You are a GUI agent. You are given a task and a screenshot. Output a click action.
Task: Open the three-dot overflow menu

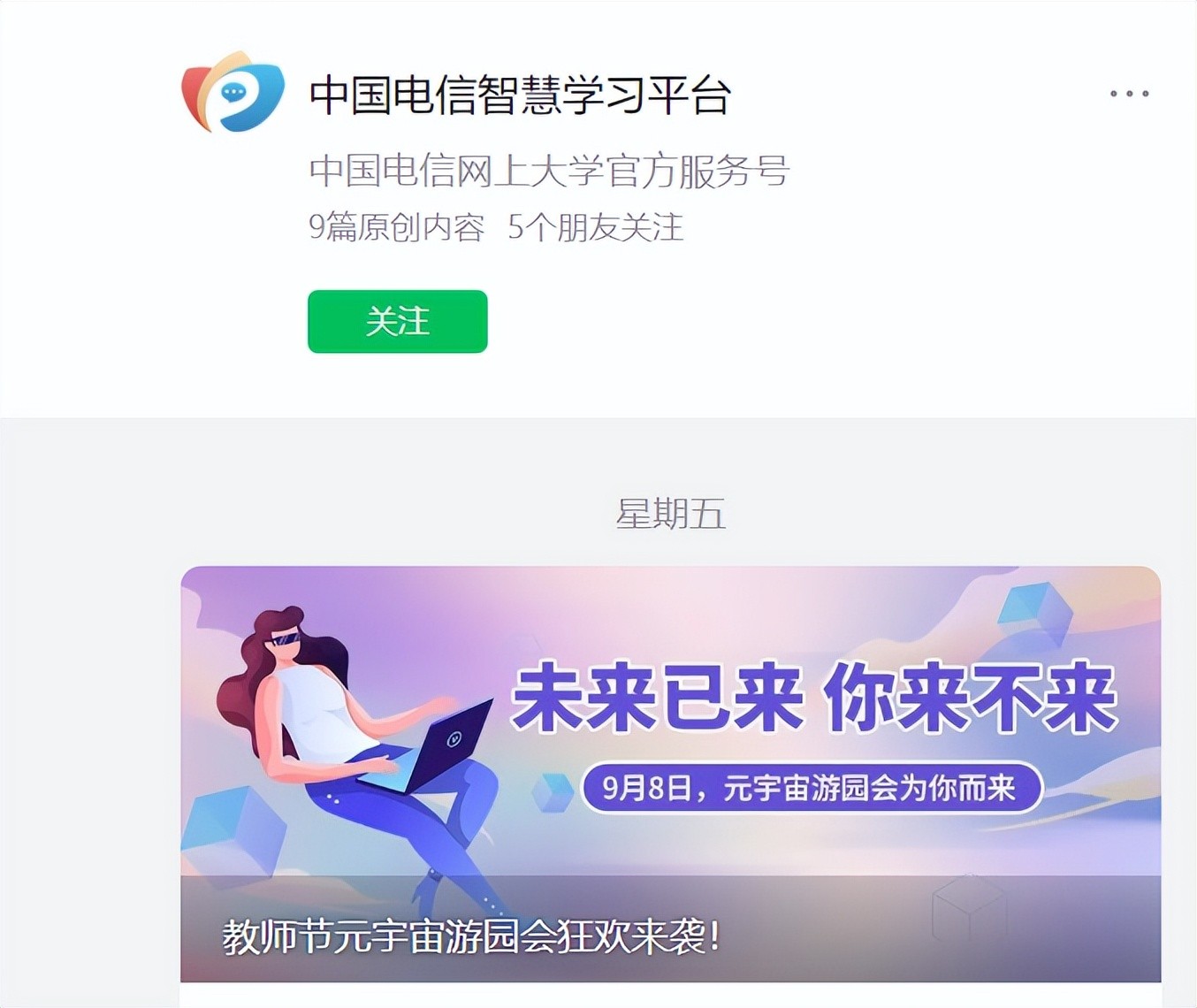click(1129, 94)
